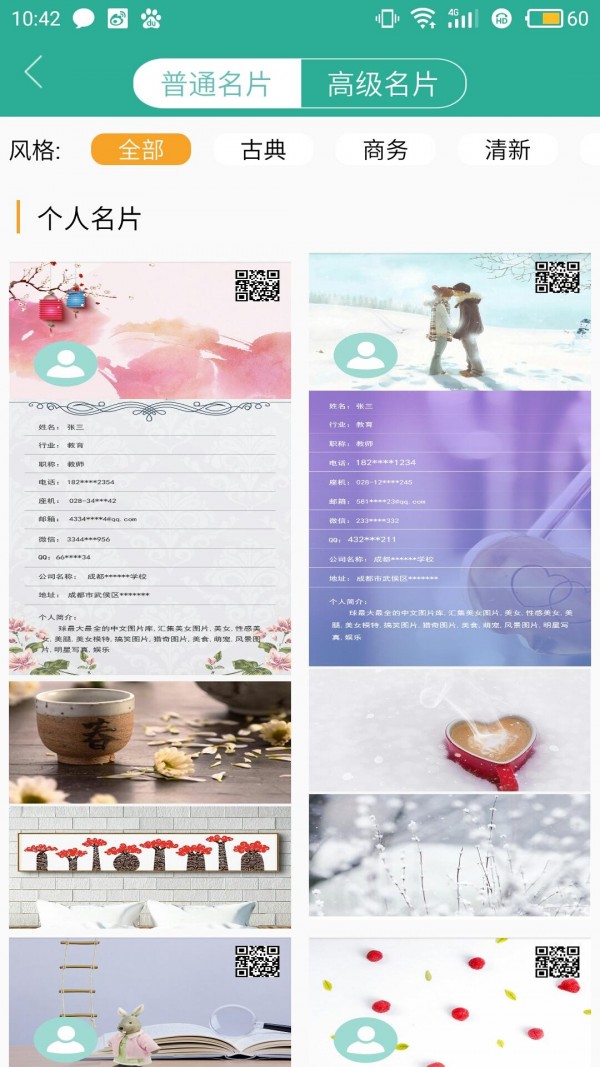Open the snowy couple purple card template
Image resolution: width=600 pixels, height=1067 pixels.
(x=449, y=459)
